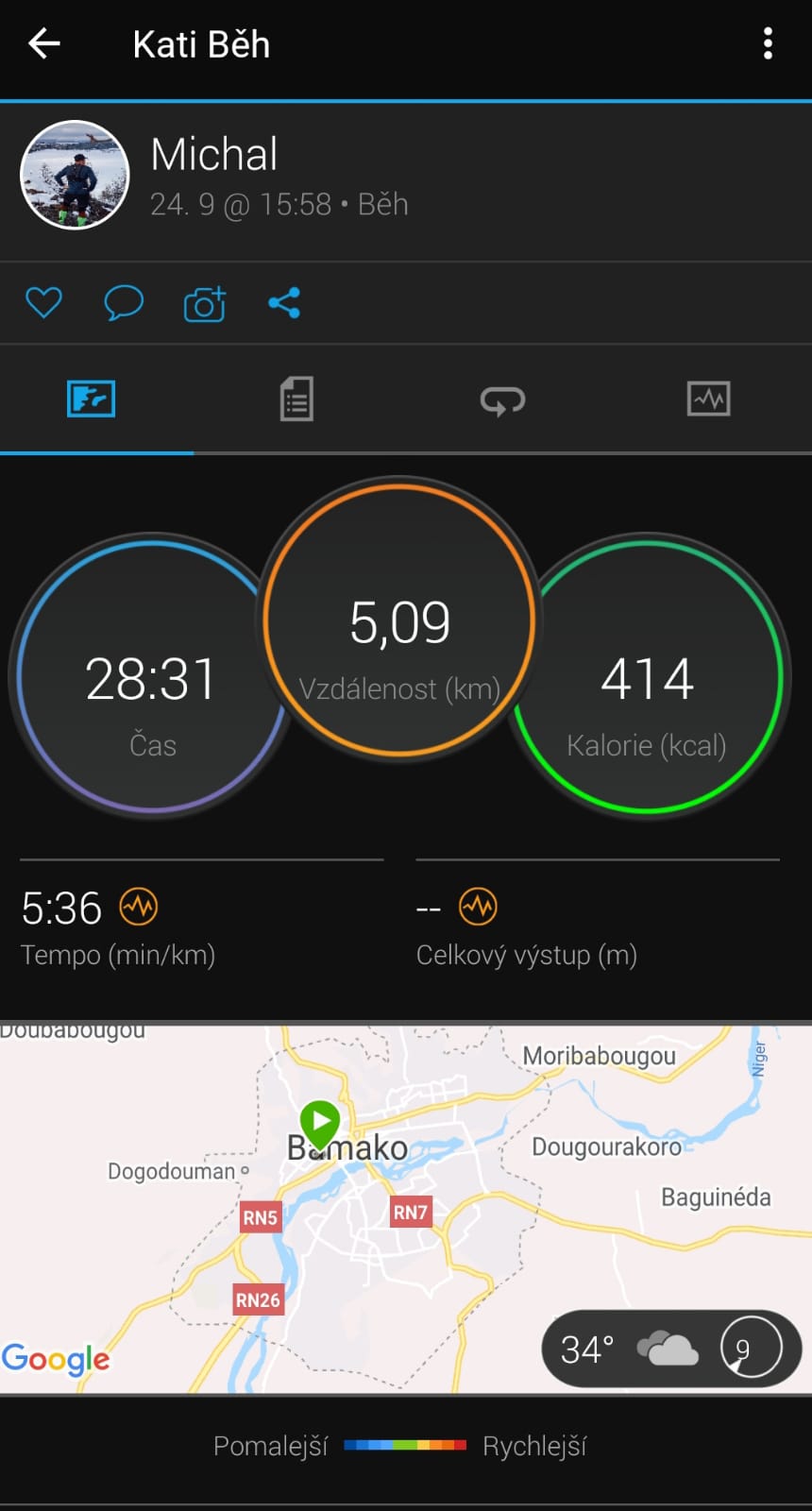Open the three-dot overflow menu
The width and height of the screenshot is (812, 1511).
coord(768,43)
